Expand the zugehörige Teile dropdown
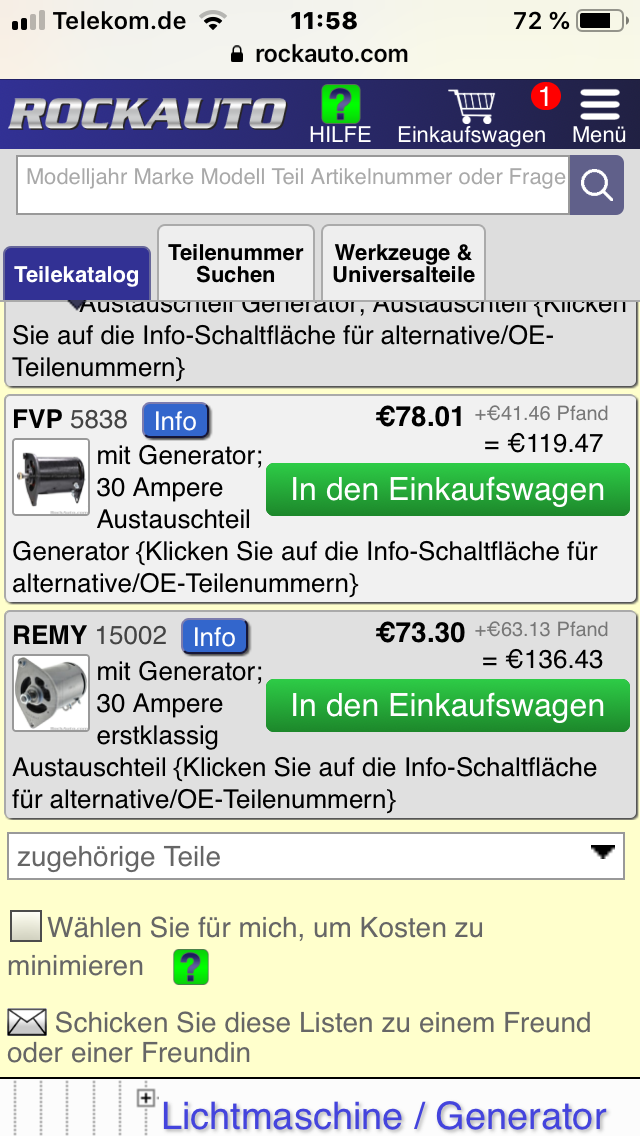 point(316,856)
